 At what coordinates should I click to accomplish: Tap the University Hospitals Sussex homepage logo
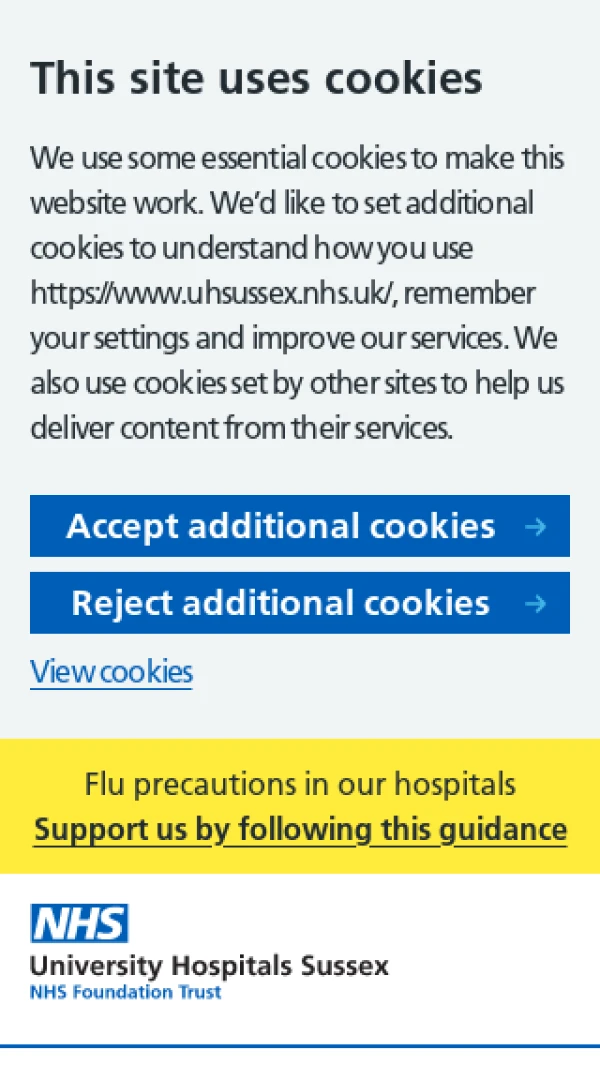click(208, 951)
